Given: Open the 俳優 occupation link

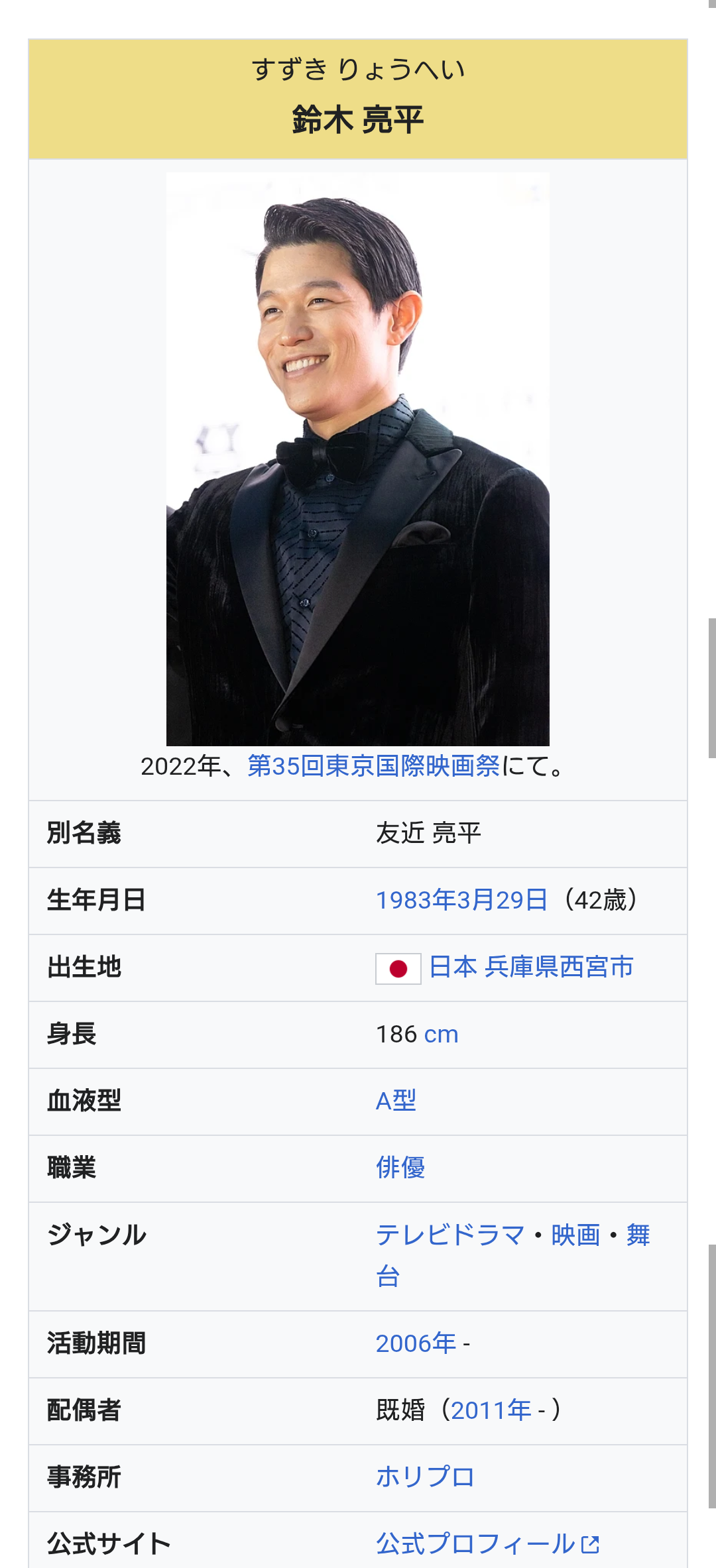Looking at the screenshot, I should pyautogui.click(x=400, y=1168).
